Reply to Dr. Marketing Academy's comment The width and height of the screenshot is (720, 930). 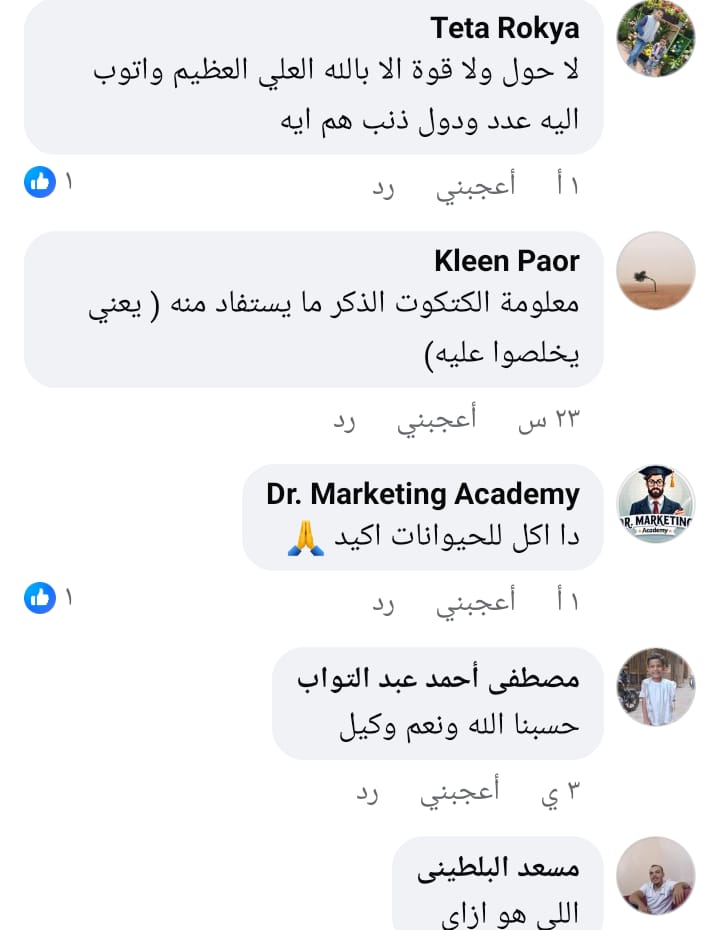pos(384,602)
